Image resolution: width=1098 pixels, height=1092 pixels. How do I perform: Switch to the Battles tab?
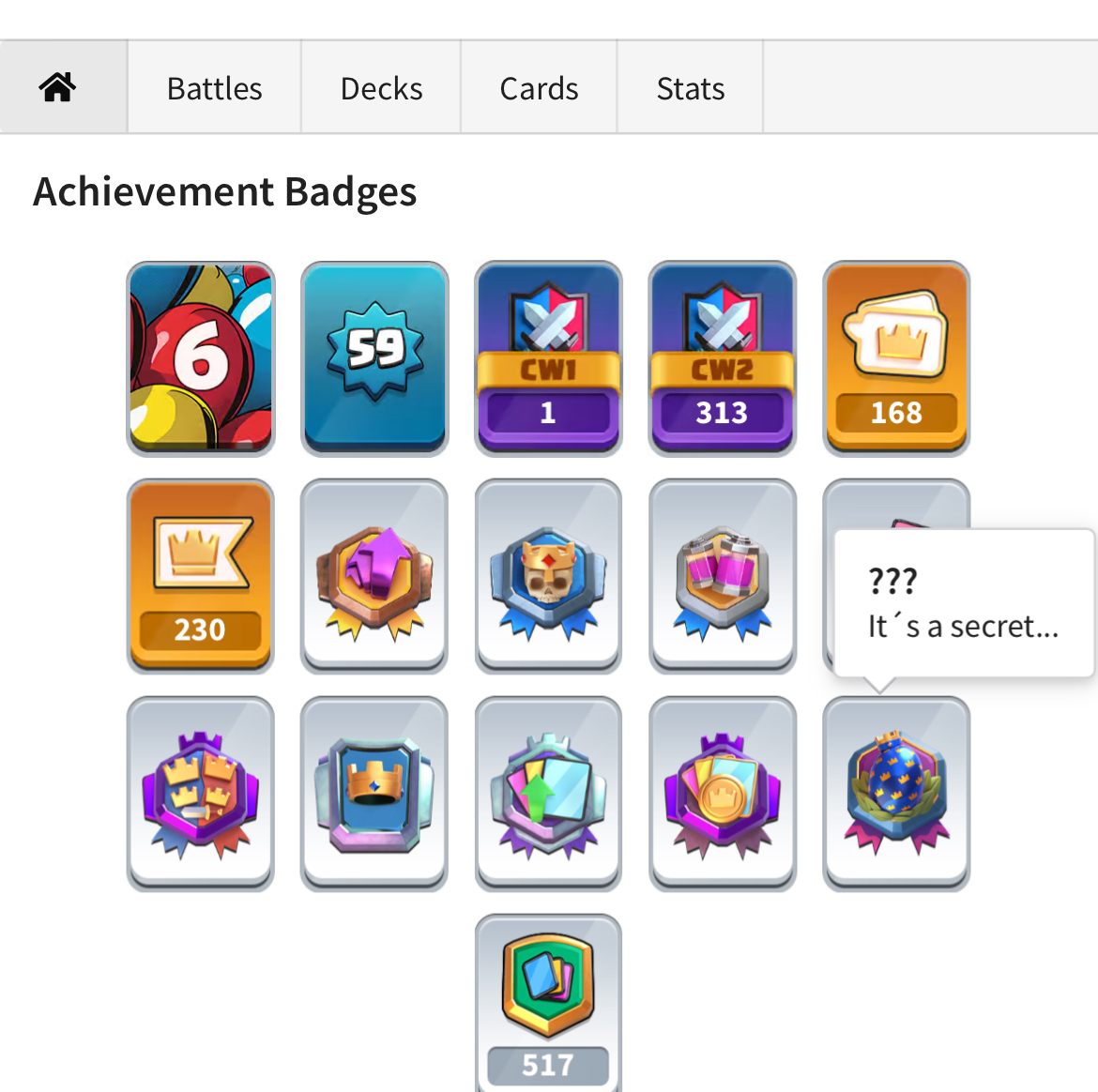214,88
